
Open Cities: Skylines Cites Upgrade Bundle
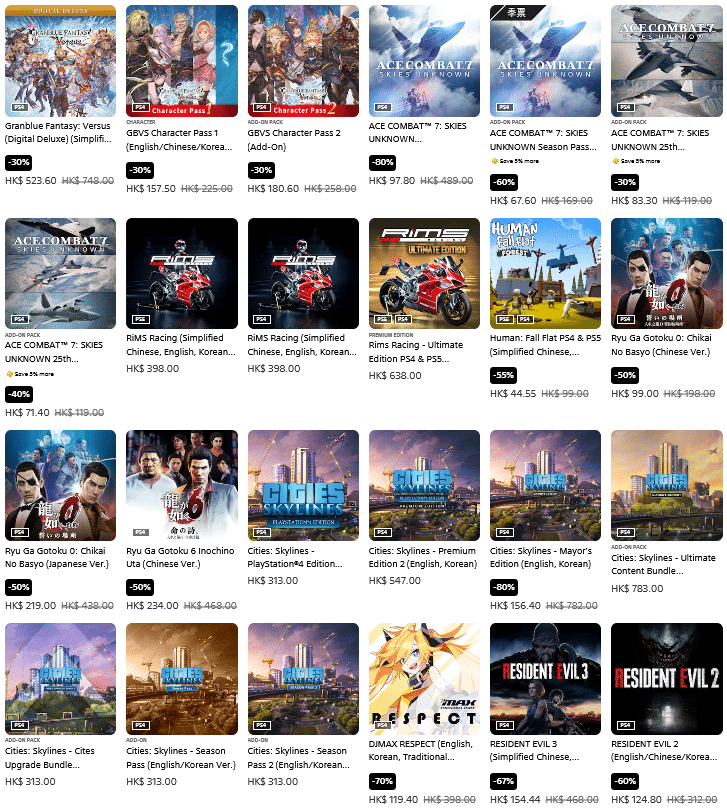point(60,678)
